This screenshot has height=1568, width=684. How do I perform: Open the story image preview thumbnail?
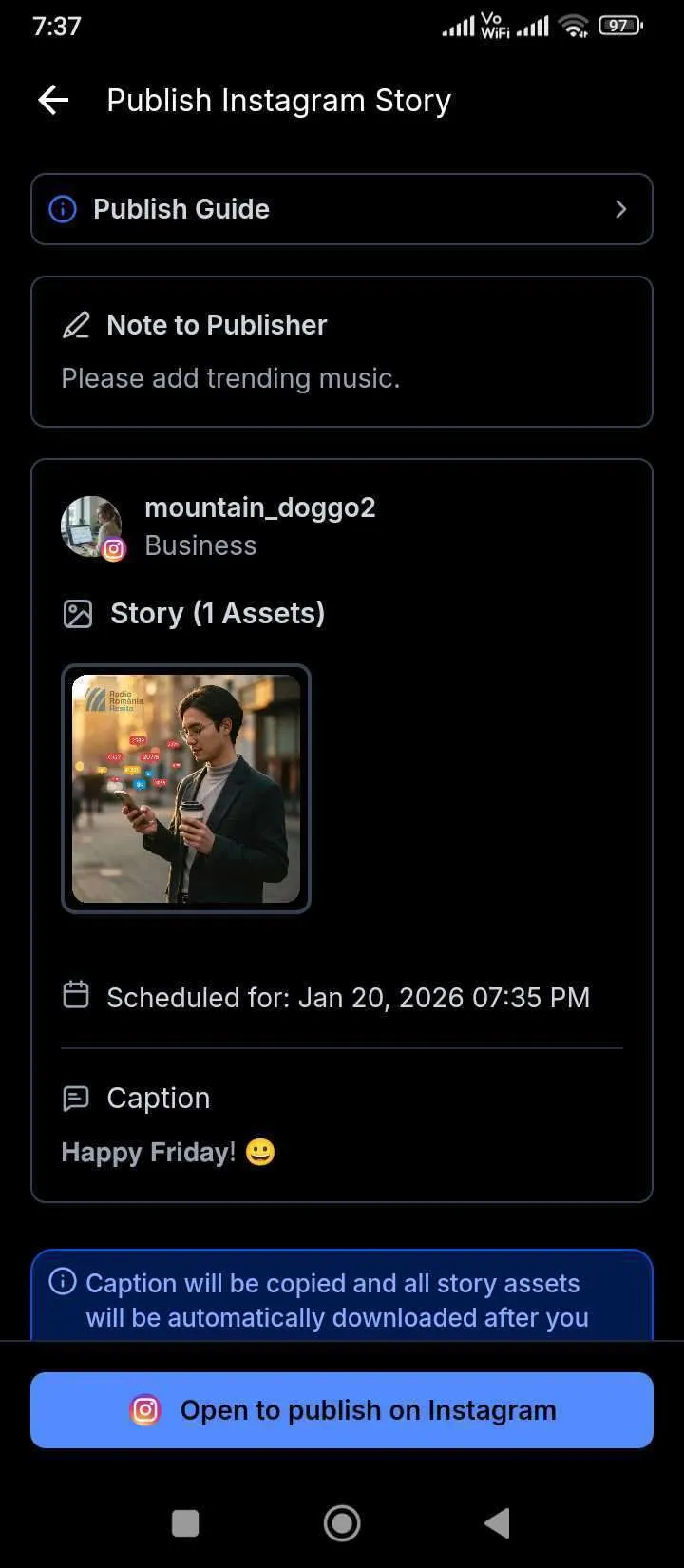click(x=185, y=787)
